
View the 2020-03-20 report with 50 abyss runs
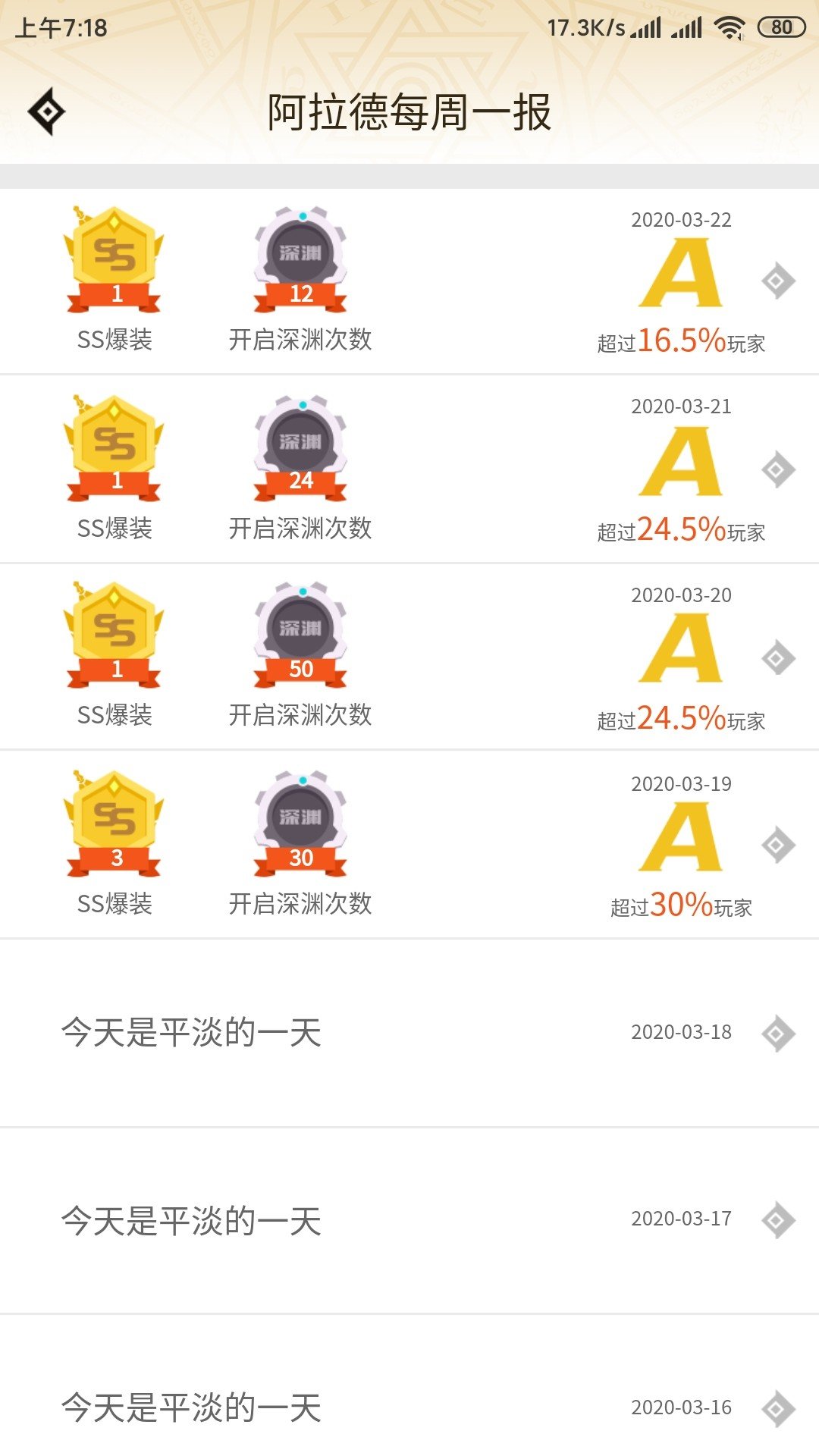click(x=409, y=657)
